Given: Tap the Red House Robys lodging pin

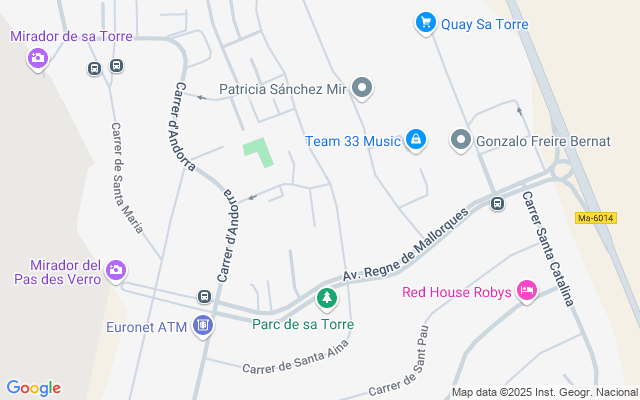Looking at the screenshot, I should point(527,291).
